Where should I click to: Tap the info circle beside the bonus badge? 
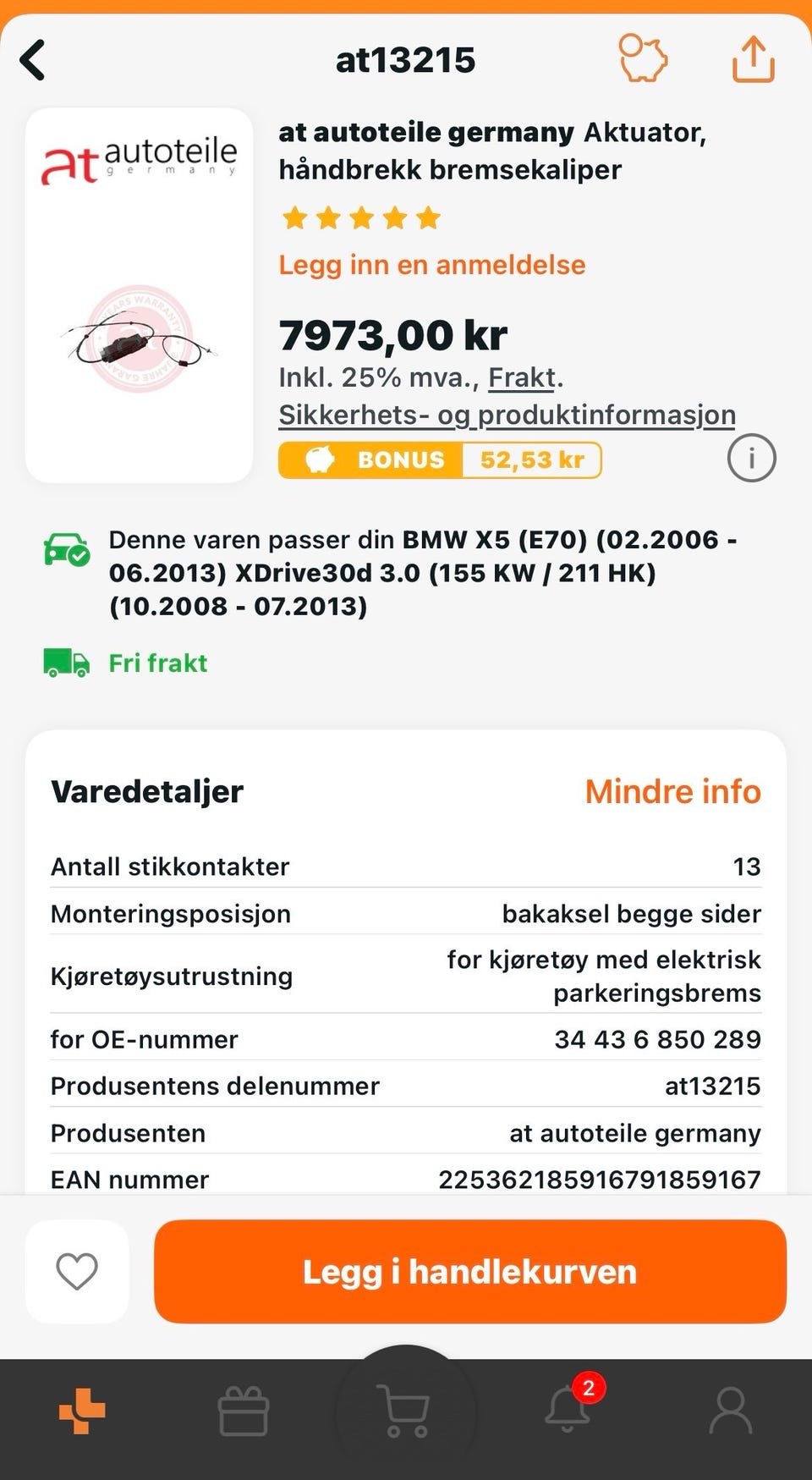750,458
